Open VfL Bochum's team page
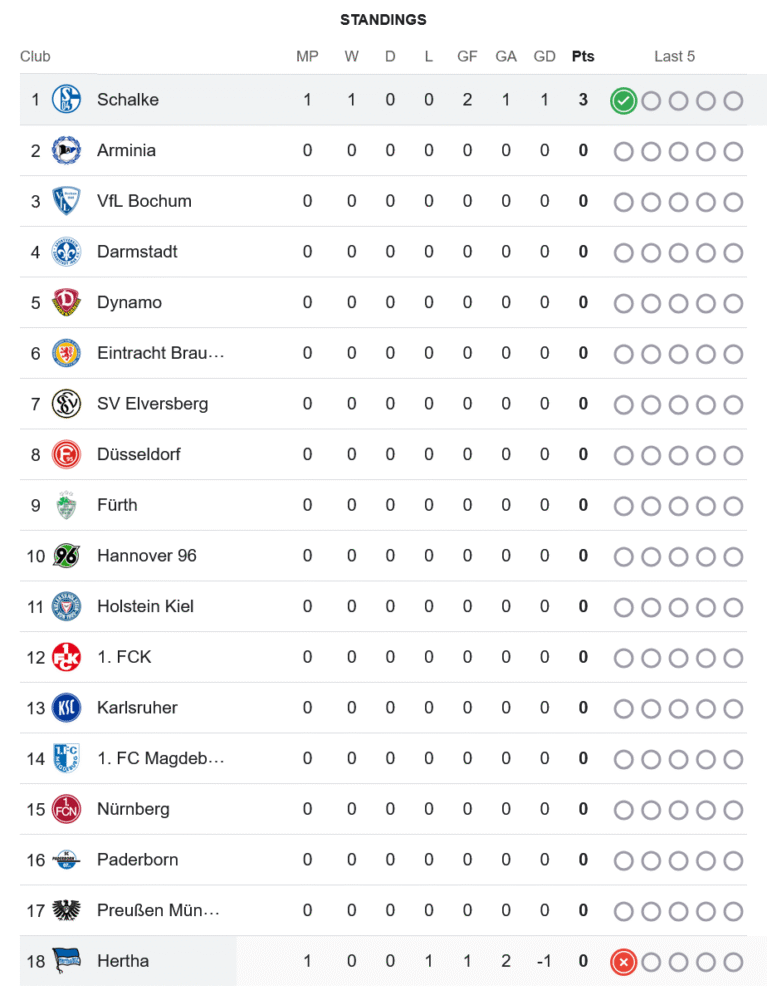 [x=144, y=201]
